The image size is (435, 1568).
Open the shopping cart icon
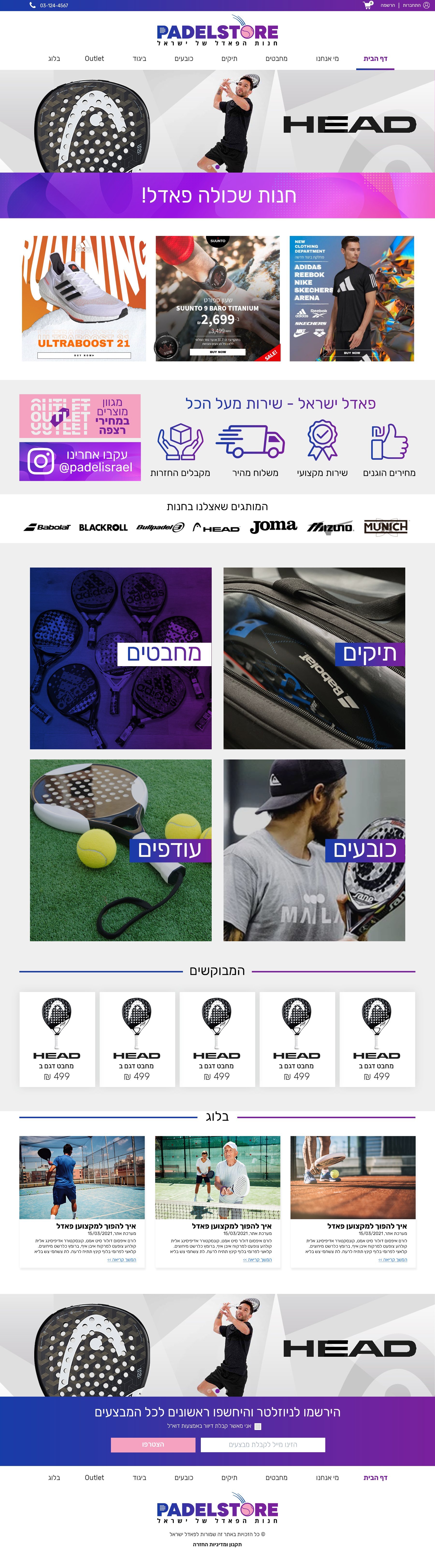pos(367,6)
